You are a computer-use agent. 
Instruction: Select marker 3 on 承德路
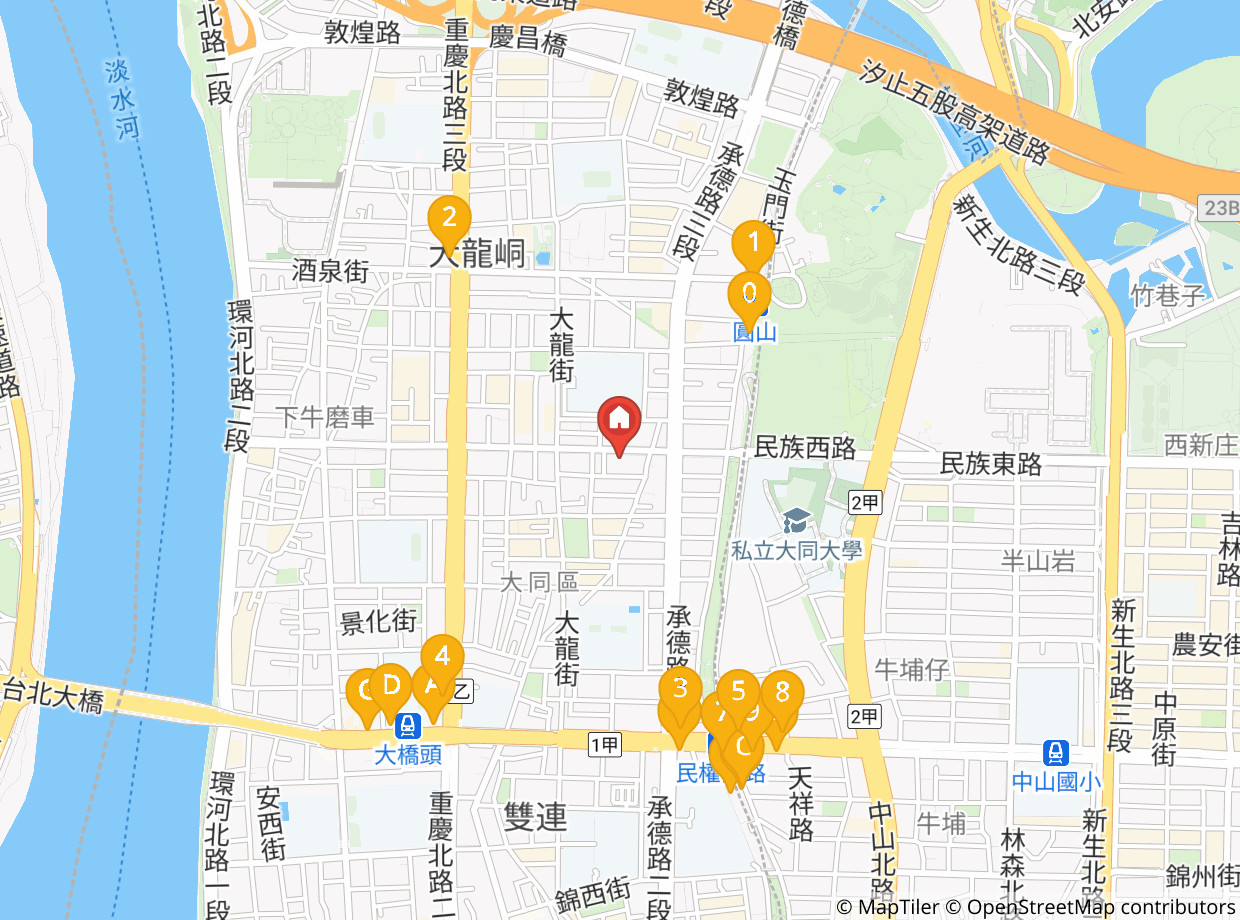(680, 691)
